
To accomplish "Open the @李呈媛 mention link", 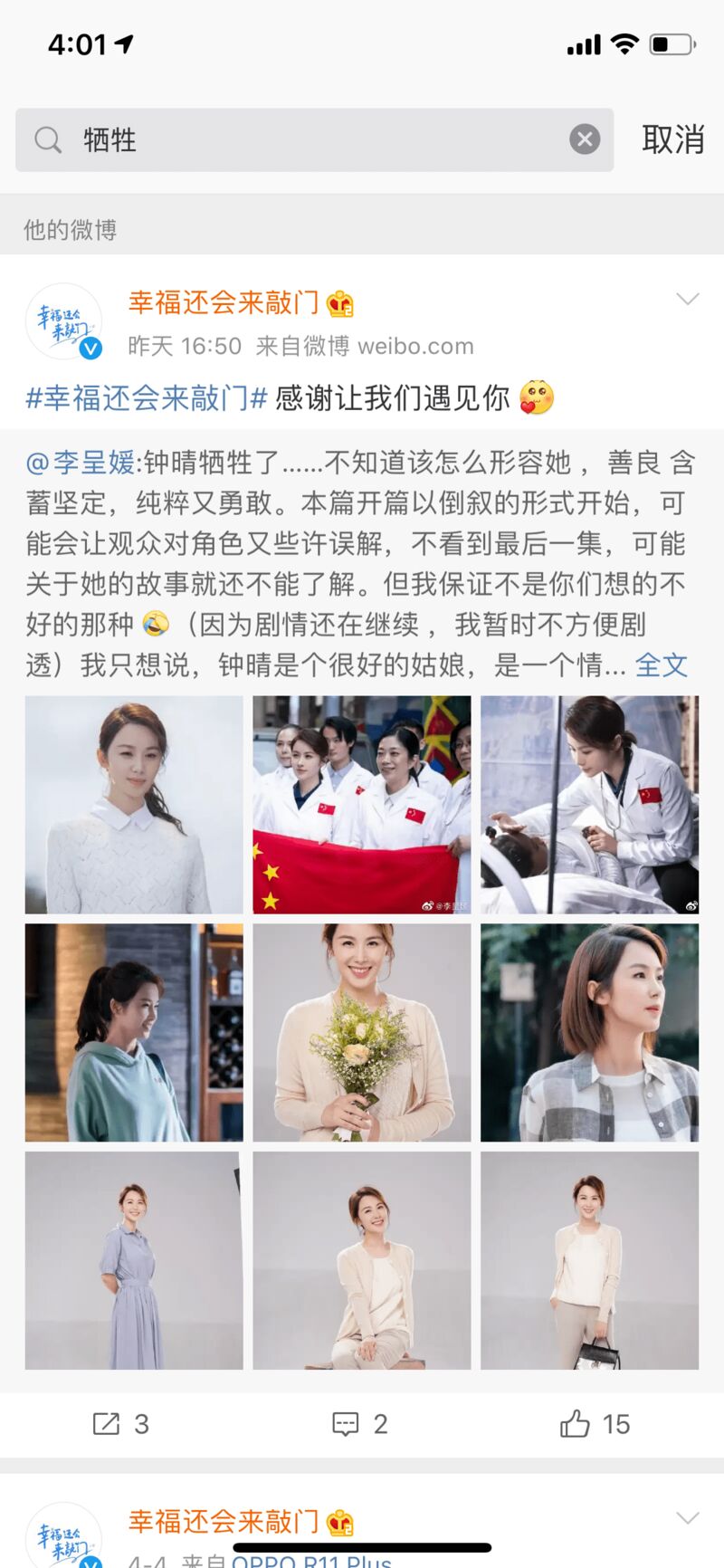I will coord(81,463).
